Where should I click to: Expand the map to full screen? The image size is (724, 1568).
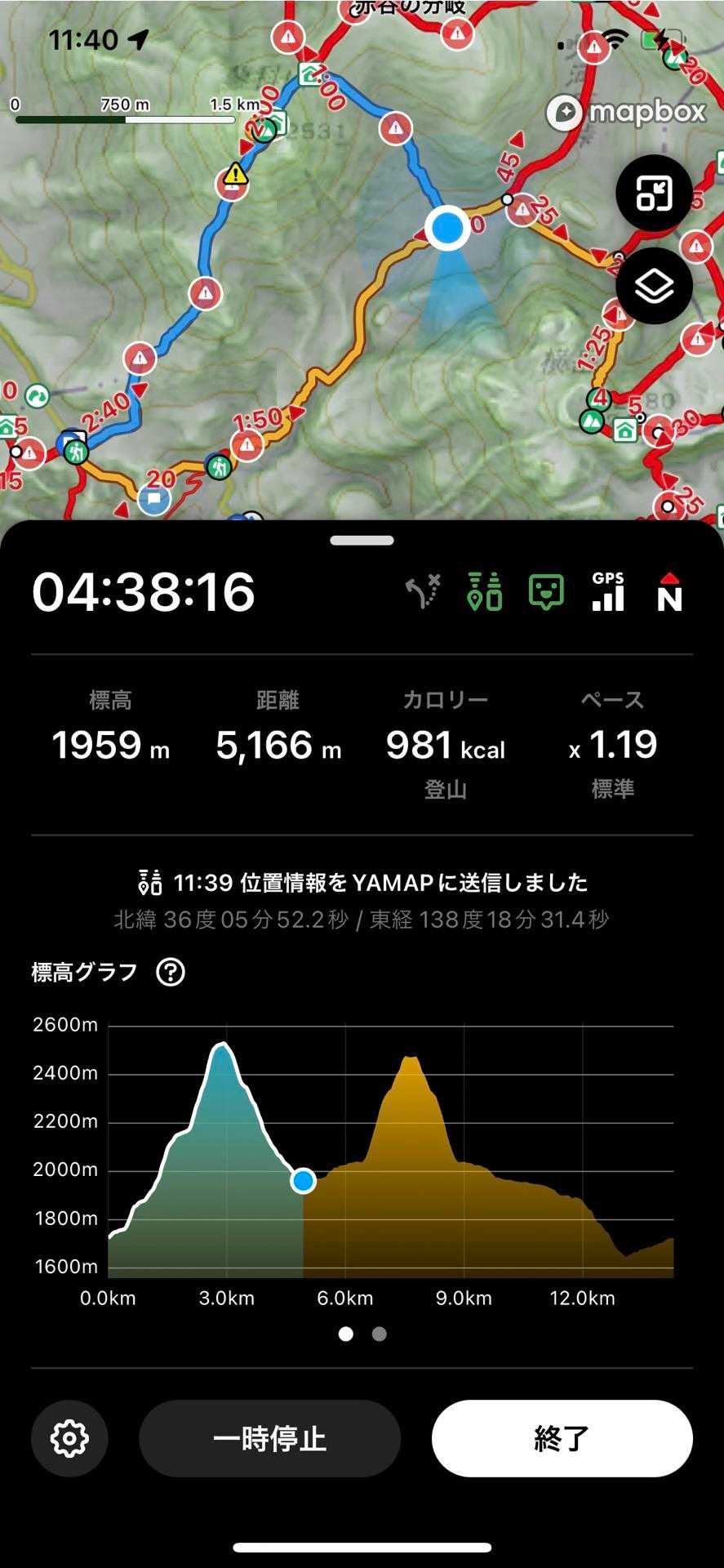click(654, 194)
